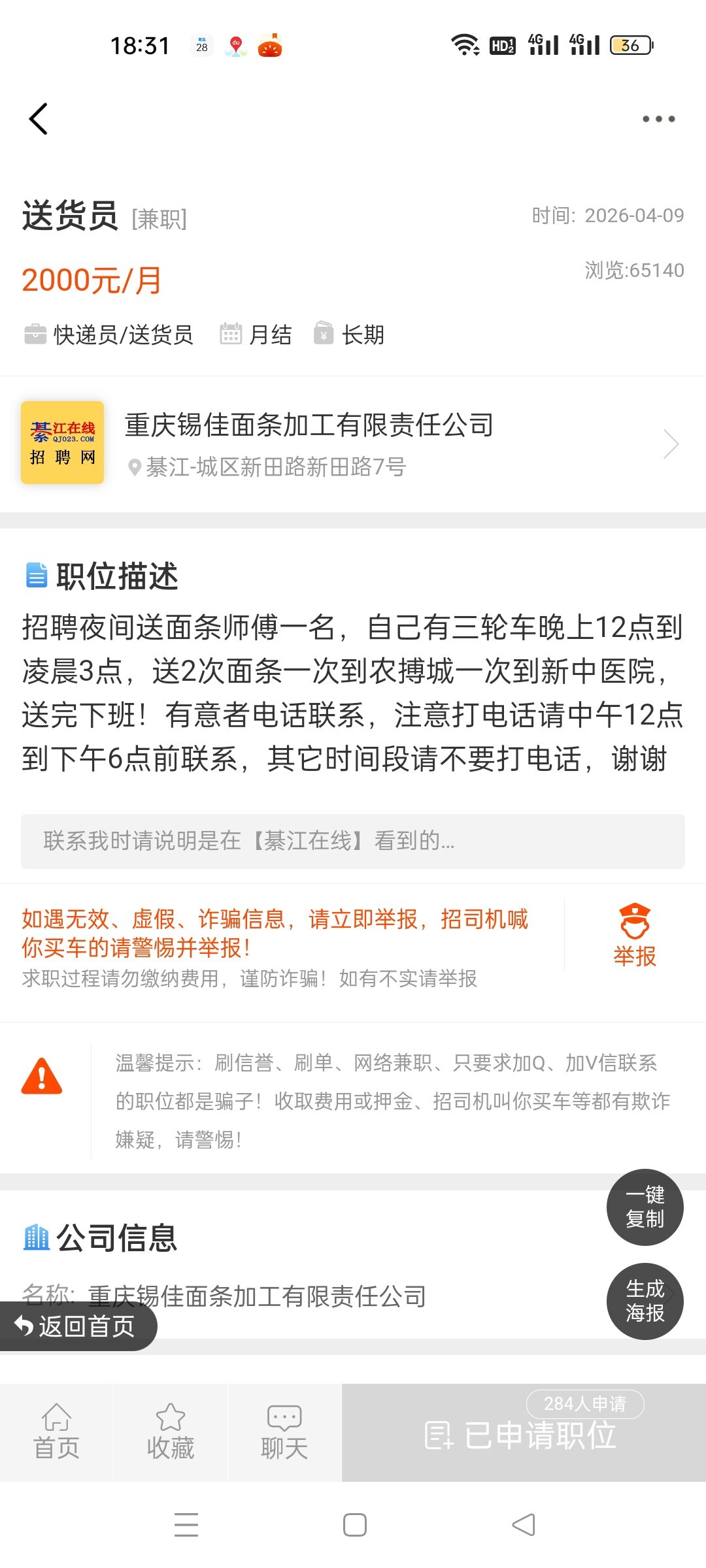Return to homepage via 返回首页
The width and height of the screenshot is (706, 1568).
(x=76, y=1326)
